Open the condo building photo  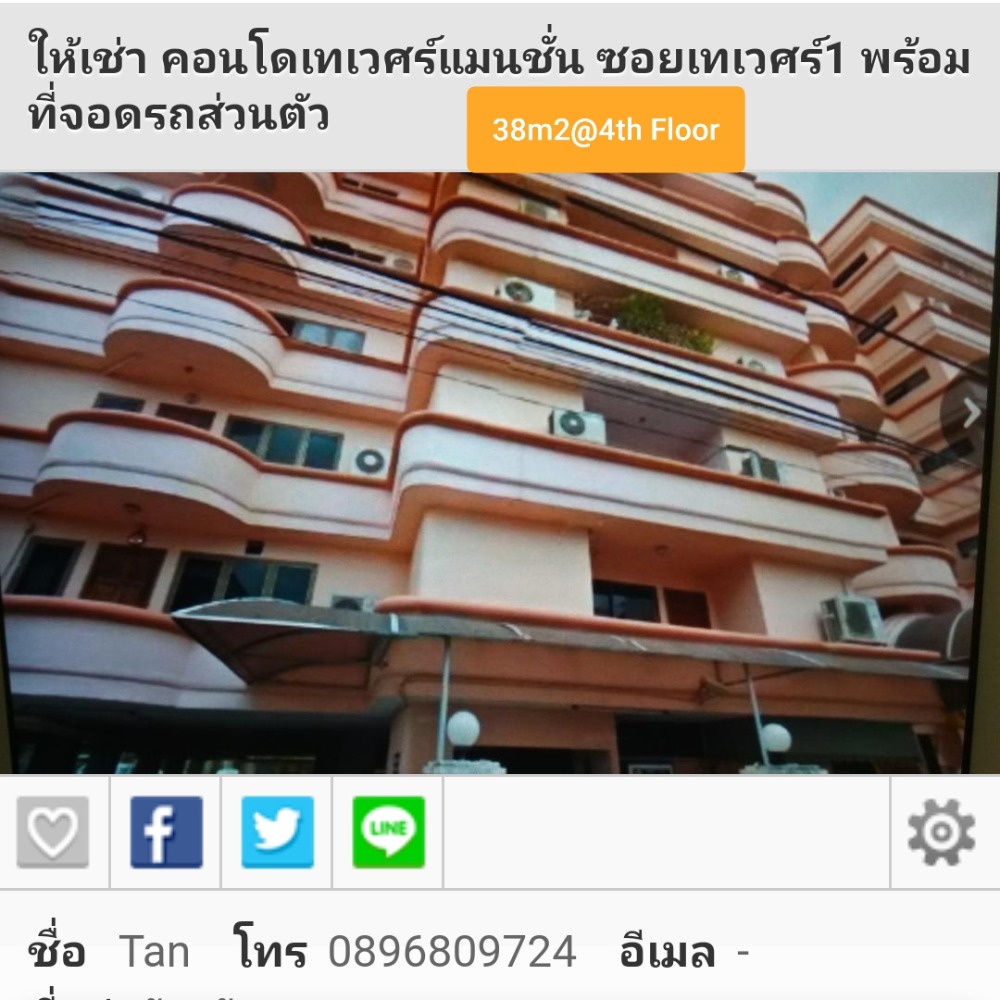[x=480, y=470]
